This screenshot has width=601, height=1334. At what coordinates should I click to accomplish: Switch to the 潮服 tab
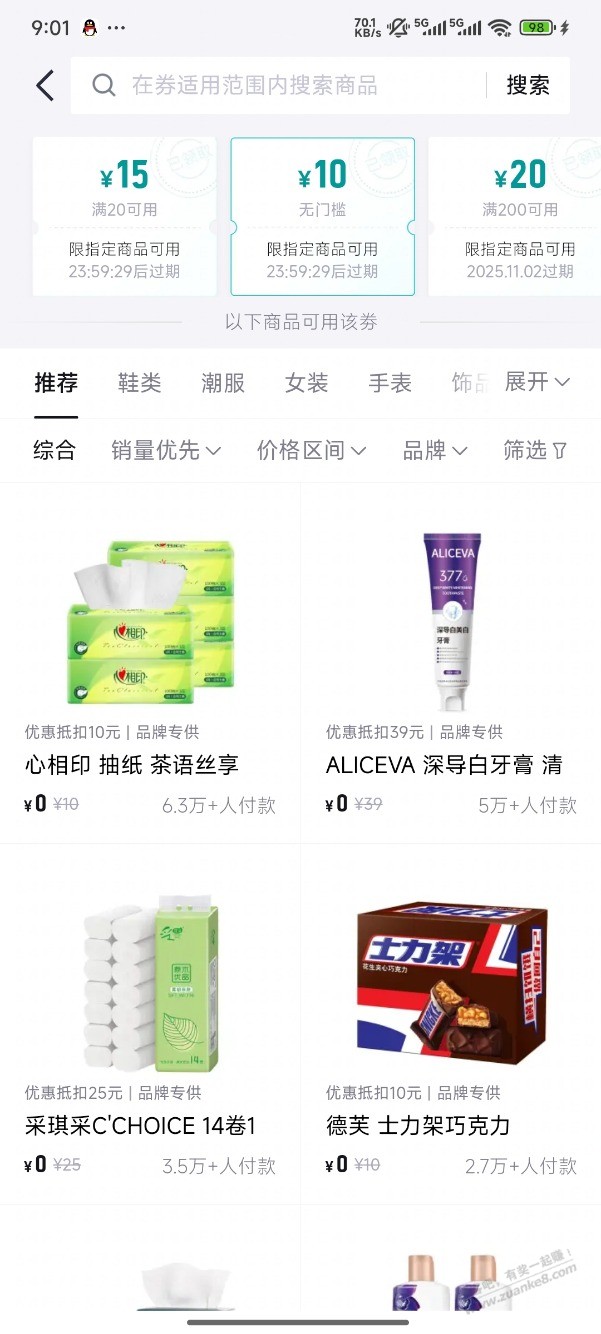tap(222, 383)
